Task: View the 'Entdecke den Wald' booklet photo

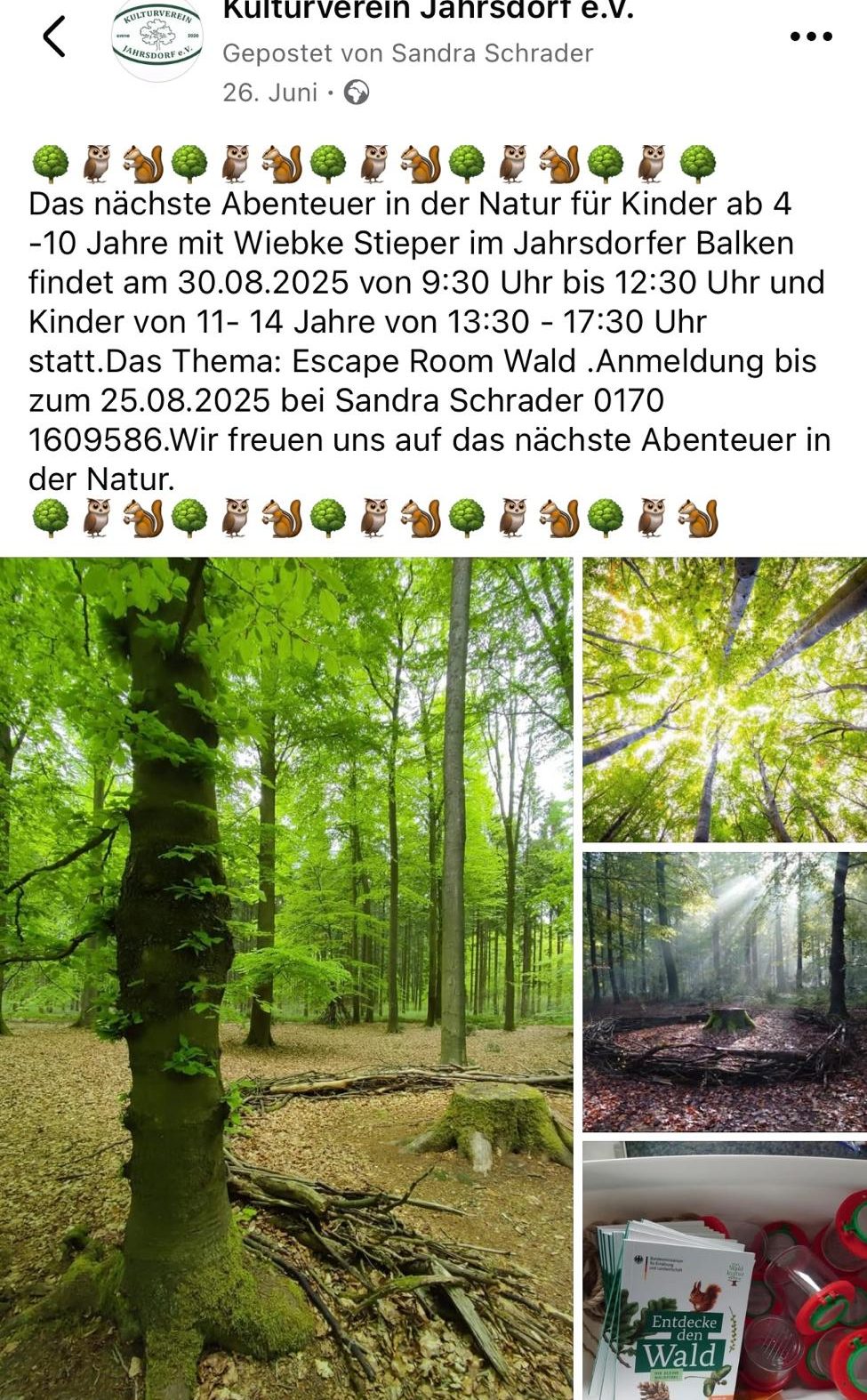Action: pos(725,1270)
